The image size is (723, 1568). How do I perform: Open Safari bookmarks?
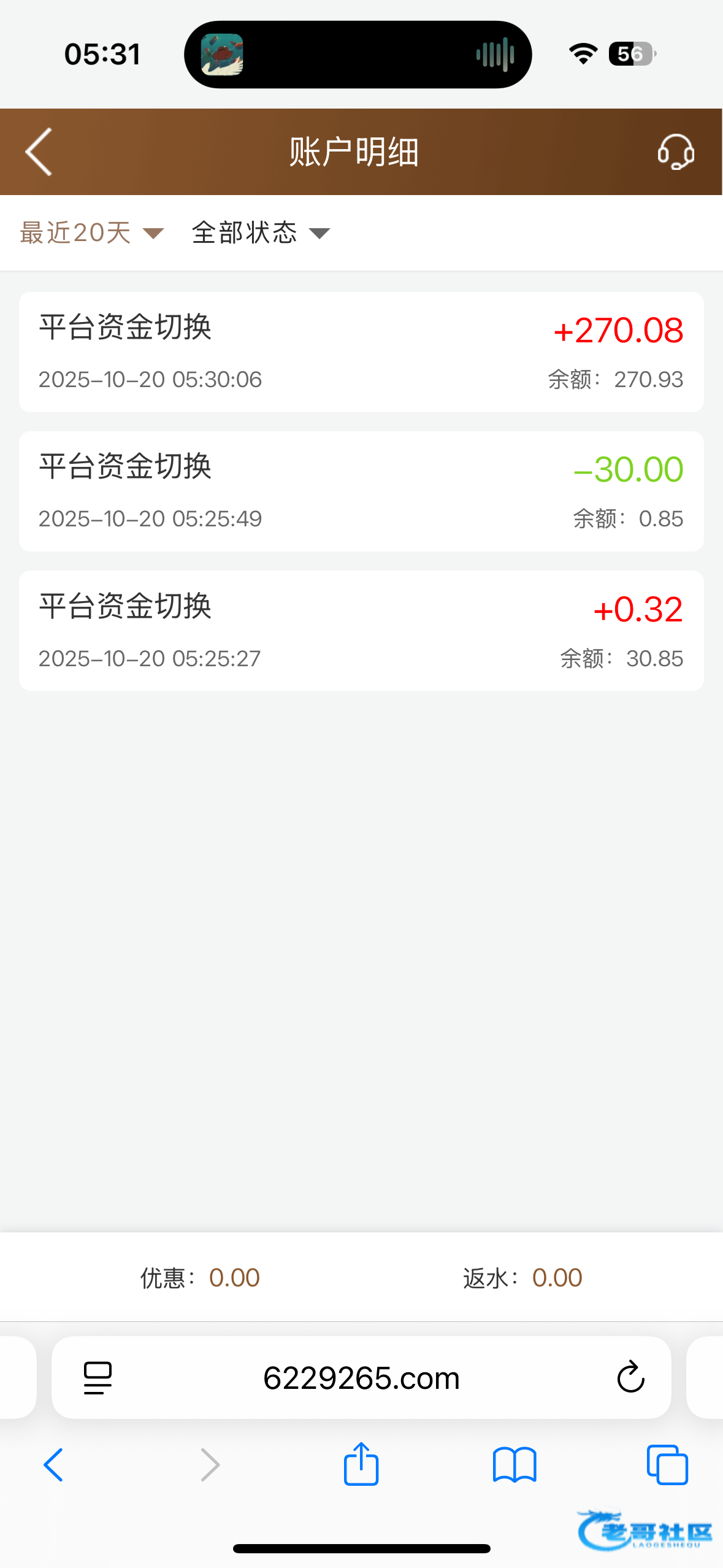(515, 1465)
